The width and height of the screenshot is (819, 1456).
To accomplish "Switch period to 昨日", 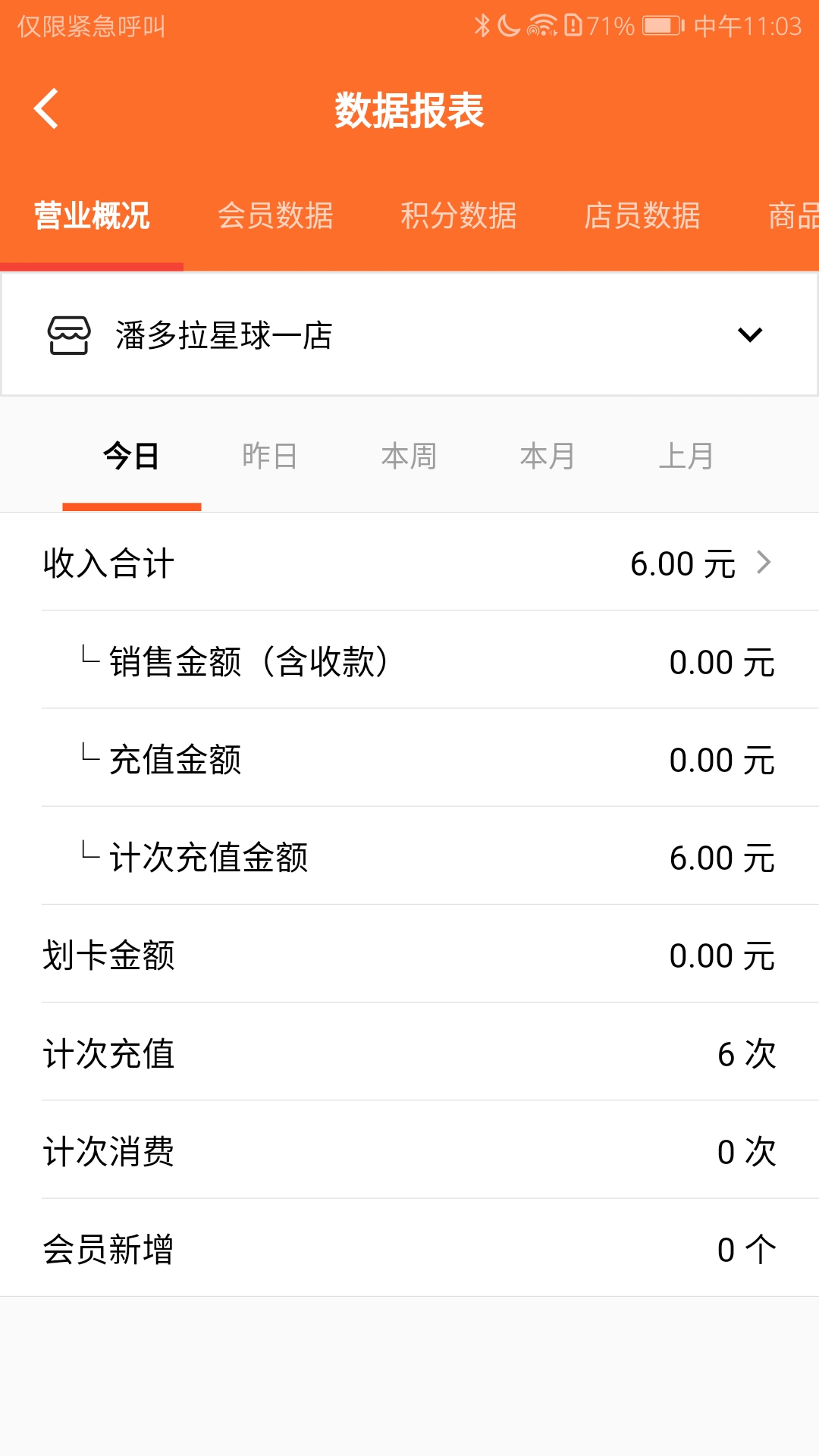I will click(271, 456).
